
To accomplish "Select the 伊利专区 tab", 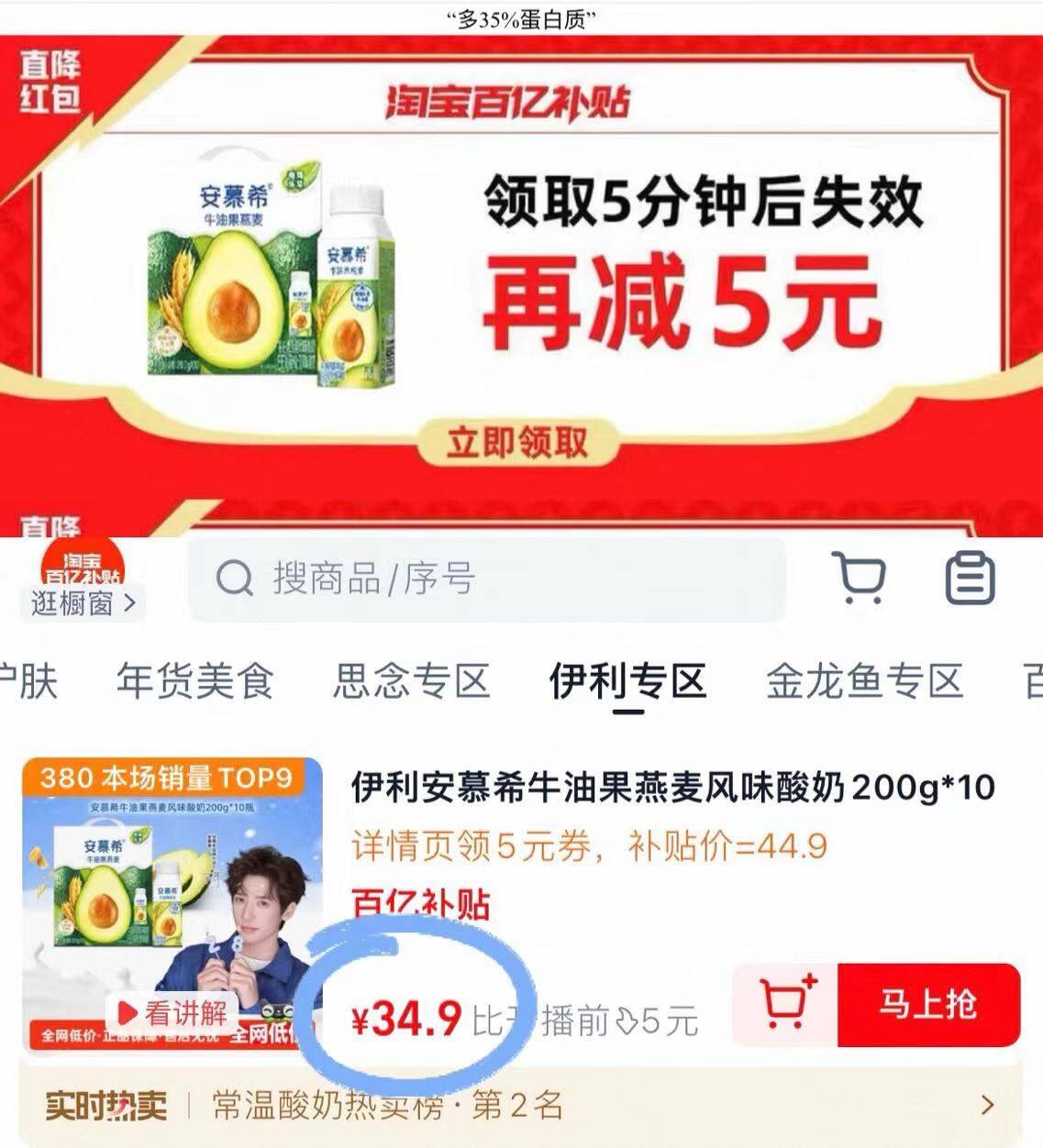I will coord(627,681).
